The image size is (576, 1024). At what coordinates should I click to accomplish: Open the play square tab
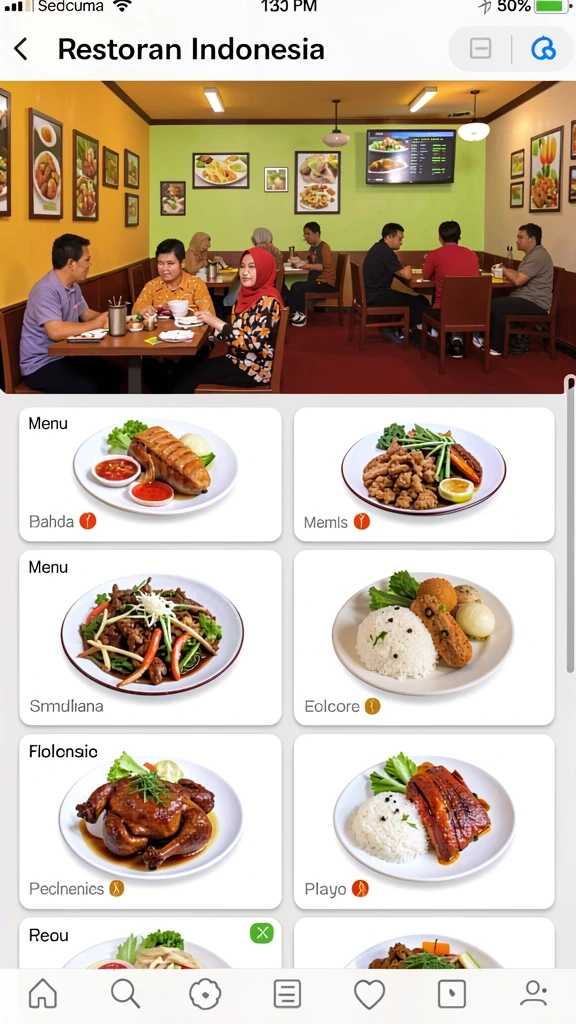pos(451,995)
